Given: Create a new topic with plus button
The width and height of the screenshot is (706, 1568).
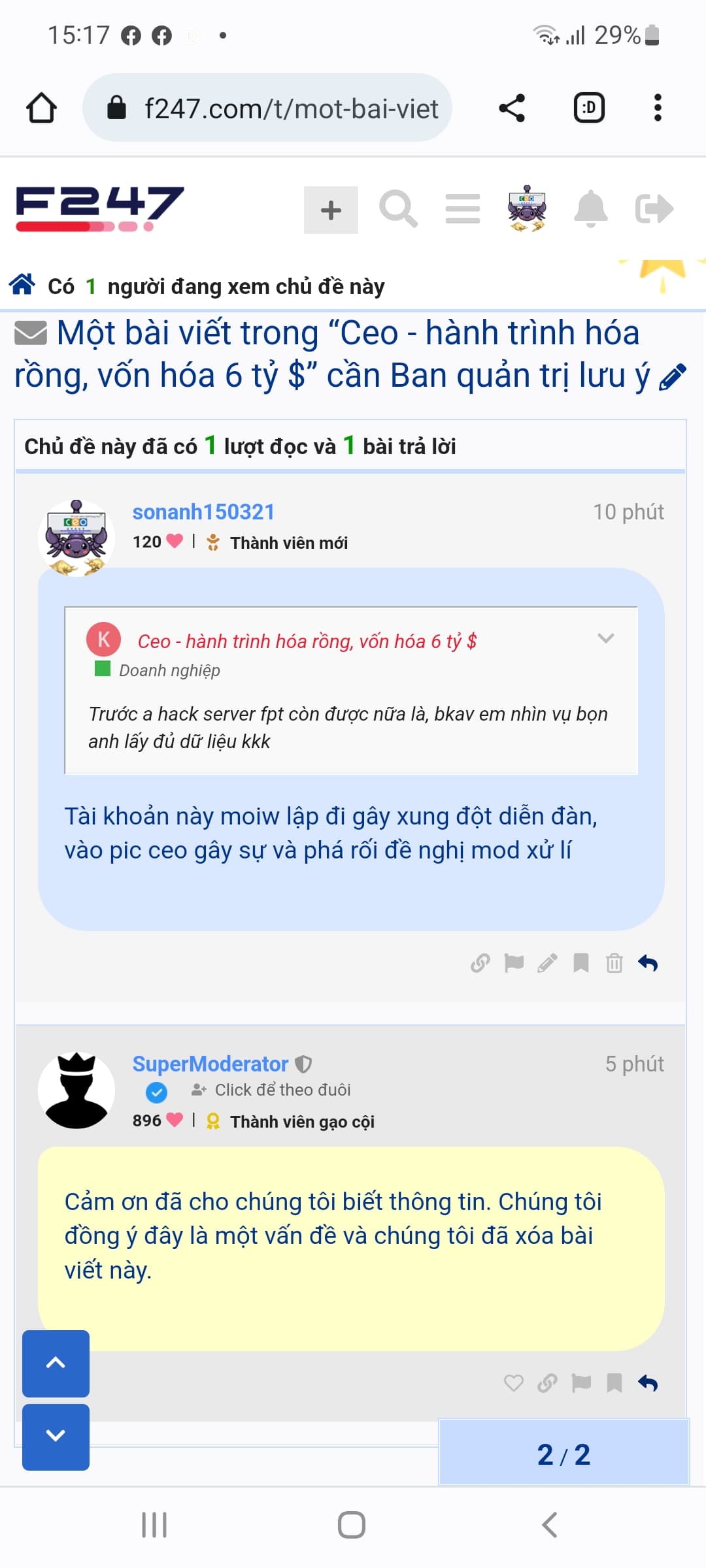Looking at the screenshot, I should tap(331, 210).
